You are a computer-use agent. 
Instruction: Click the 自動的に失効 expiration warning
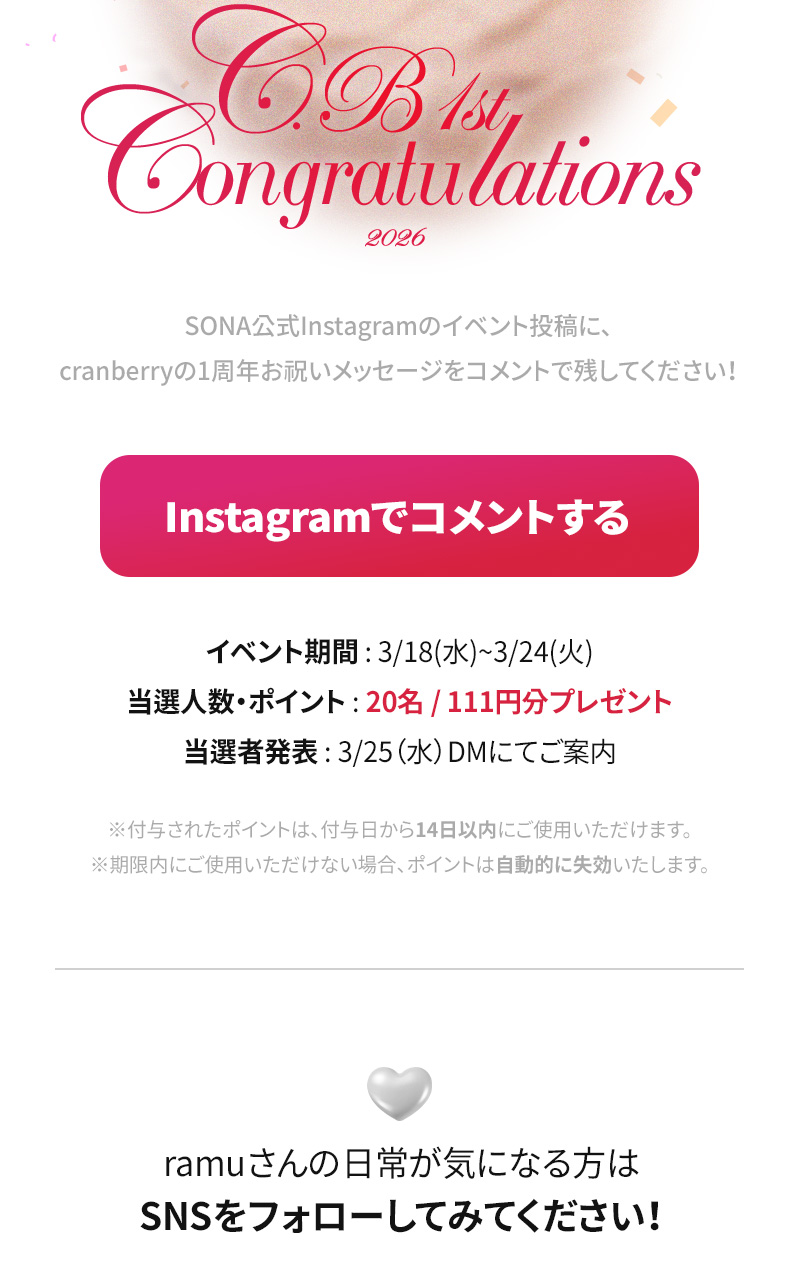[558, 864]
